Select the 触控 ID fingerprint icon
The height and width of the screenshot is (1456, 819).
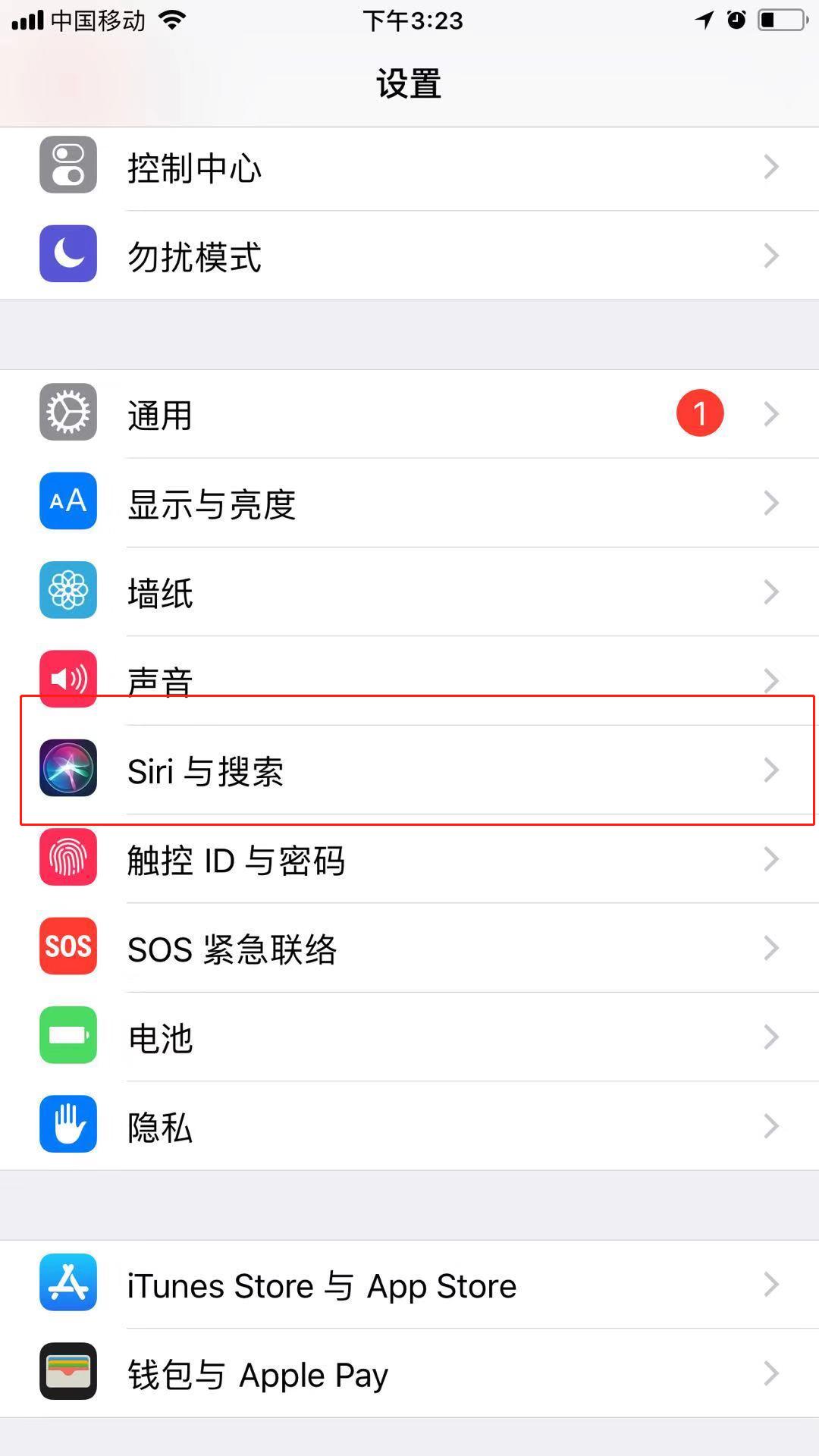[x=67, y=859]
